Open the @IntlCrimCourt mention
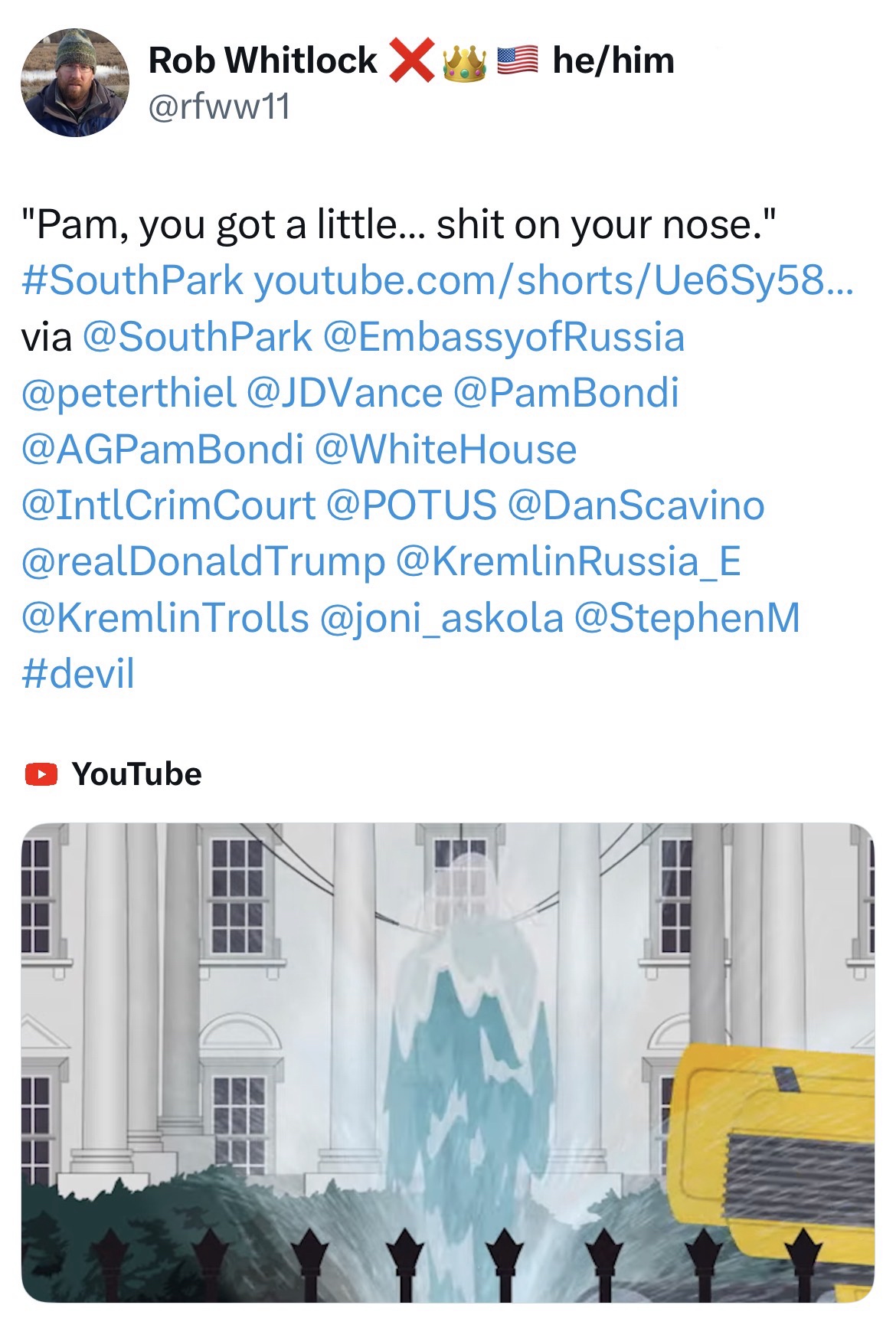 click(168, 505)
